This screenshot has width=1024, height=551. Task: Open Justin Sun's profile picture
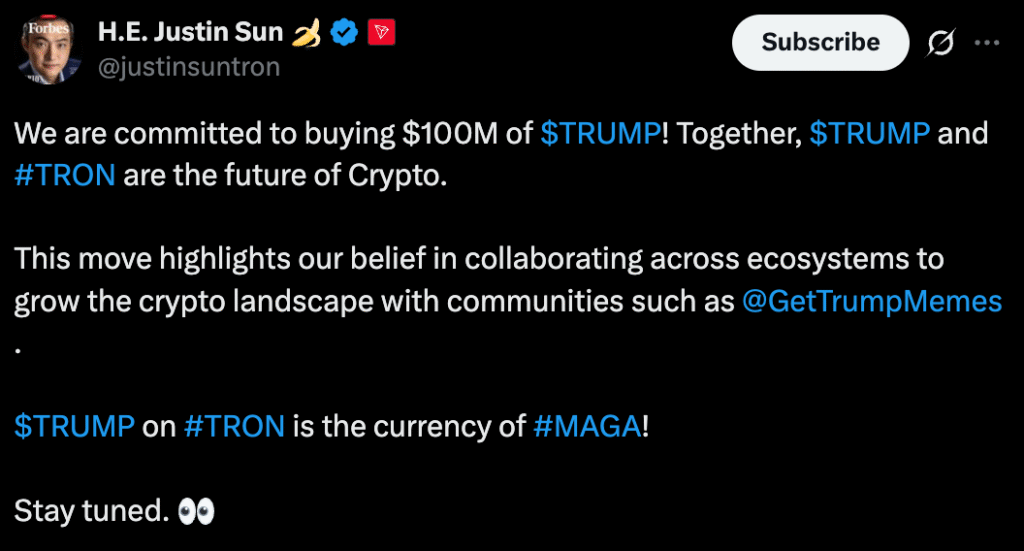pos(46,49)
